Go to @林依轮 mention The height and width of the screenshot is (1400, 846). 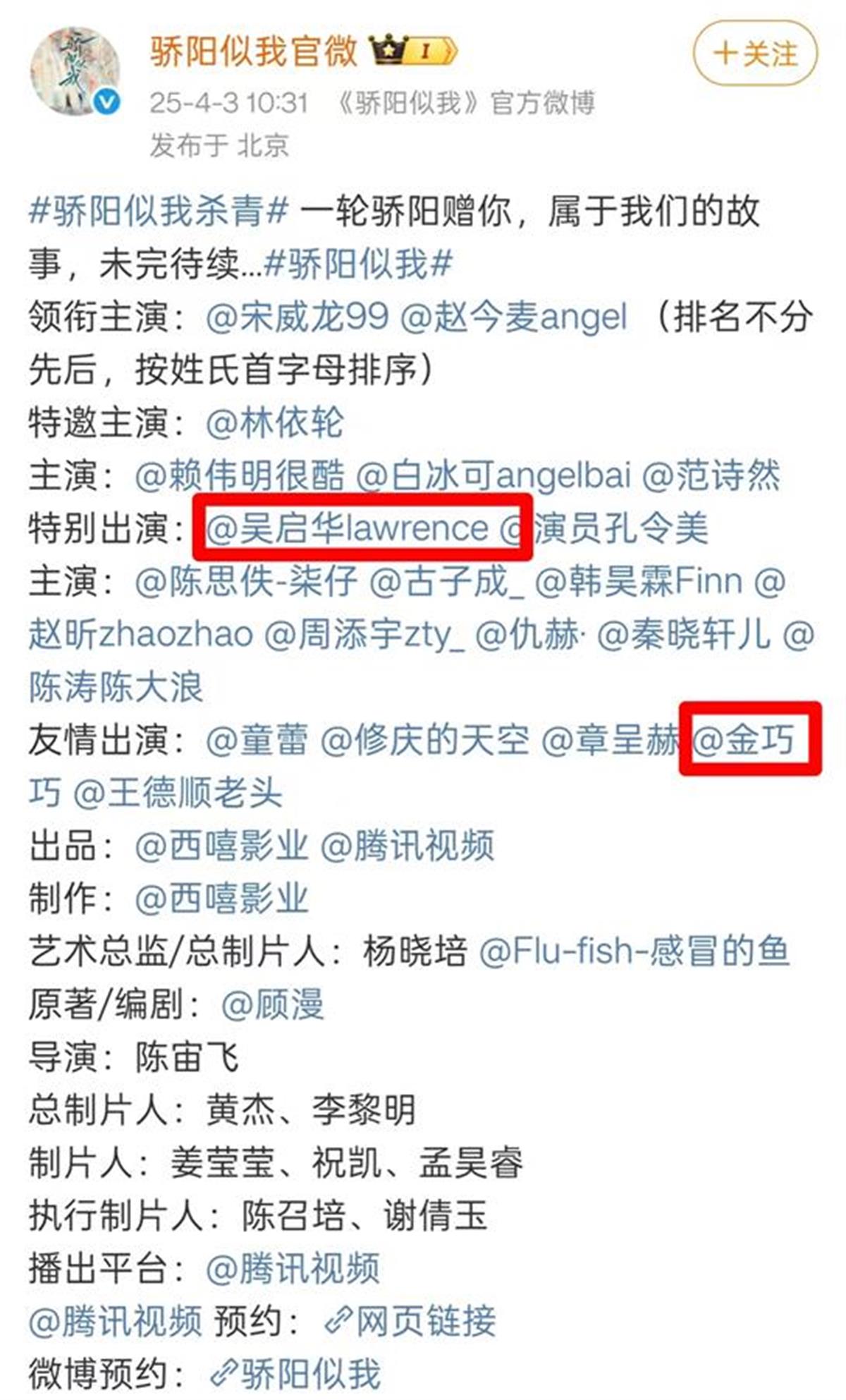(x=274, y=423)
